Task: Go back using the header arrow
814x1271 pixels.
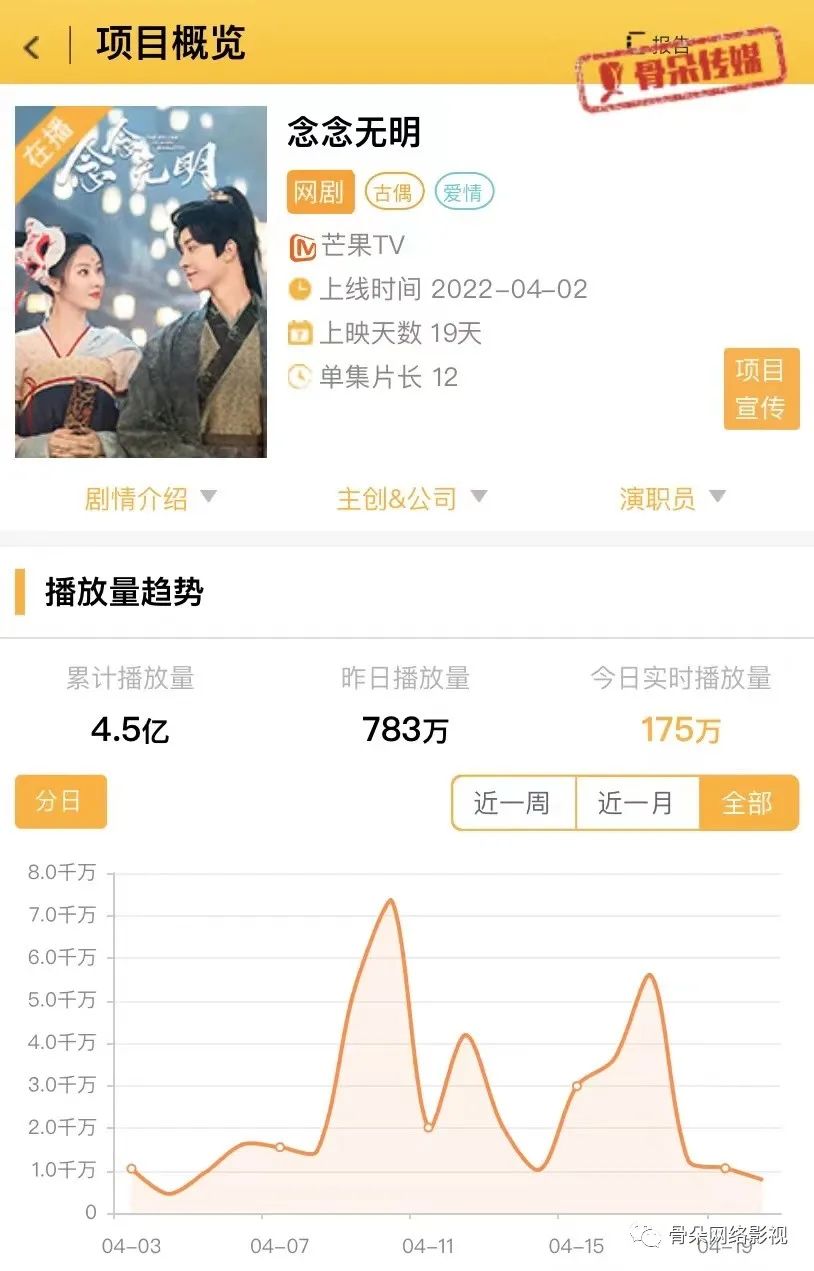Action: [x=32, y=46]
